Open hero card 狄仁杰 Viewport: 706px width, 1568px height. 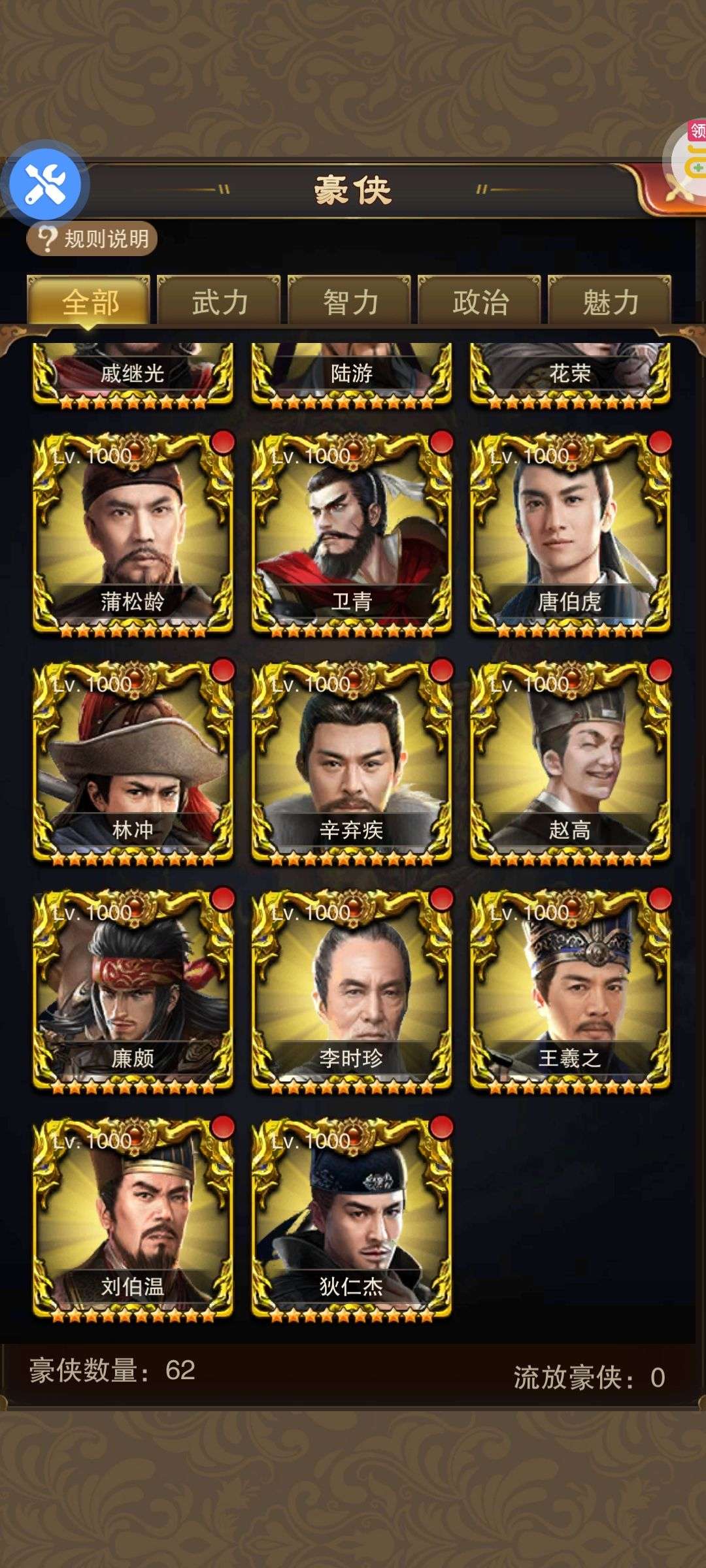pyautogui.click(x=352, y=1220)
